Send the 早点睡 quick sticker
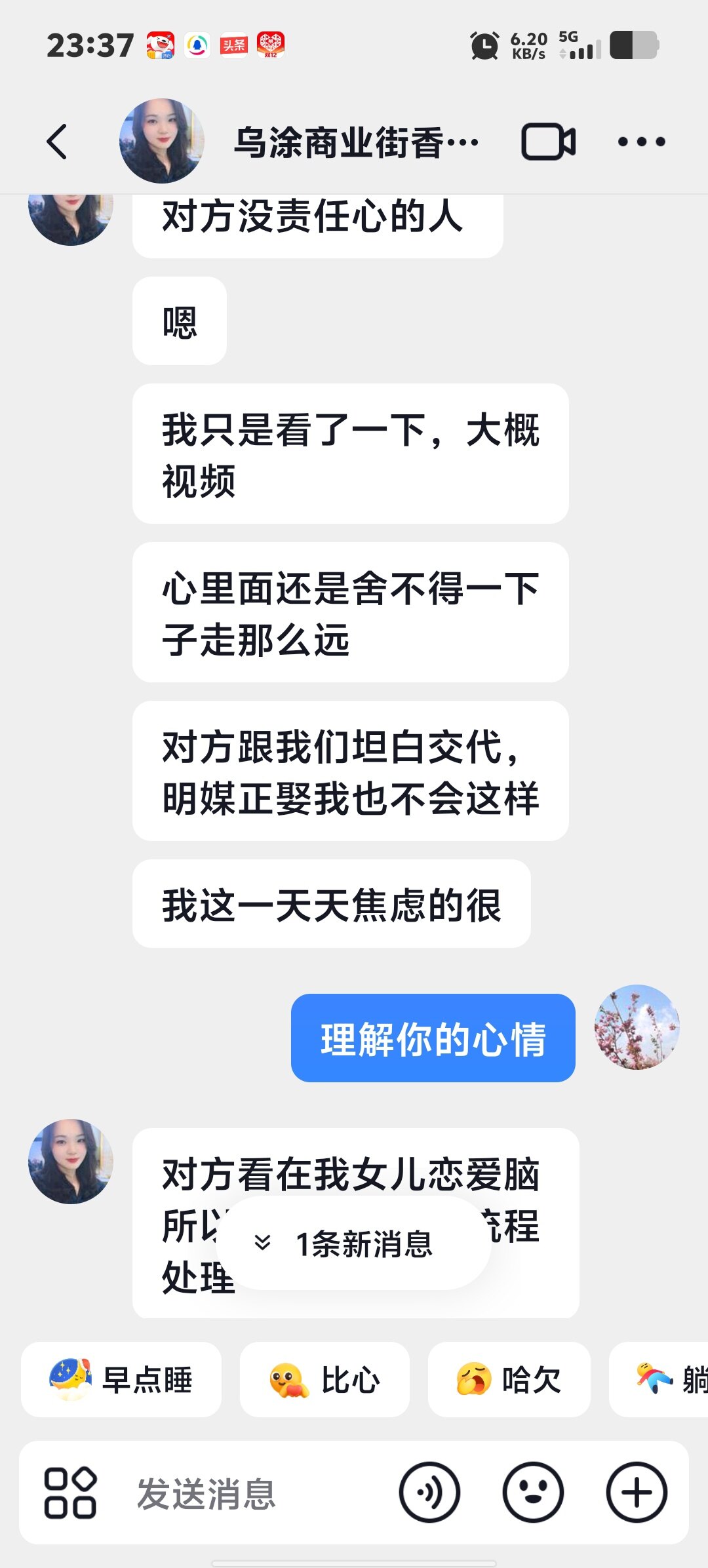The height and width of the screenshot is (1568, 708). point(121,1379)
